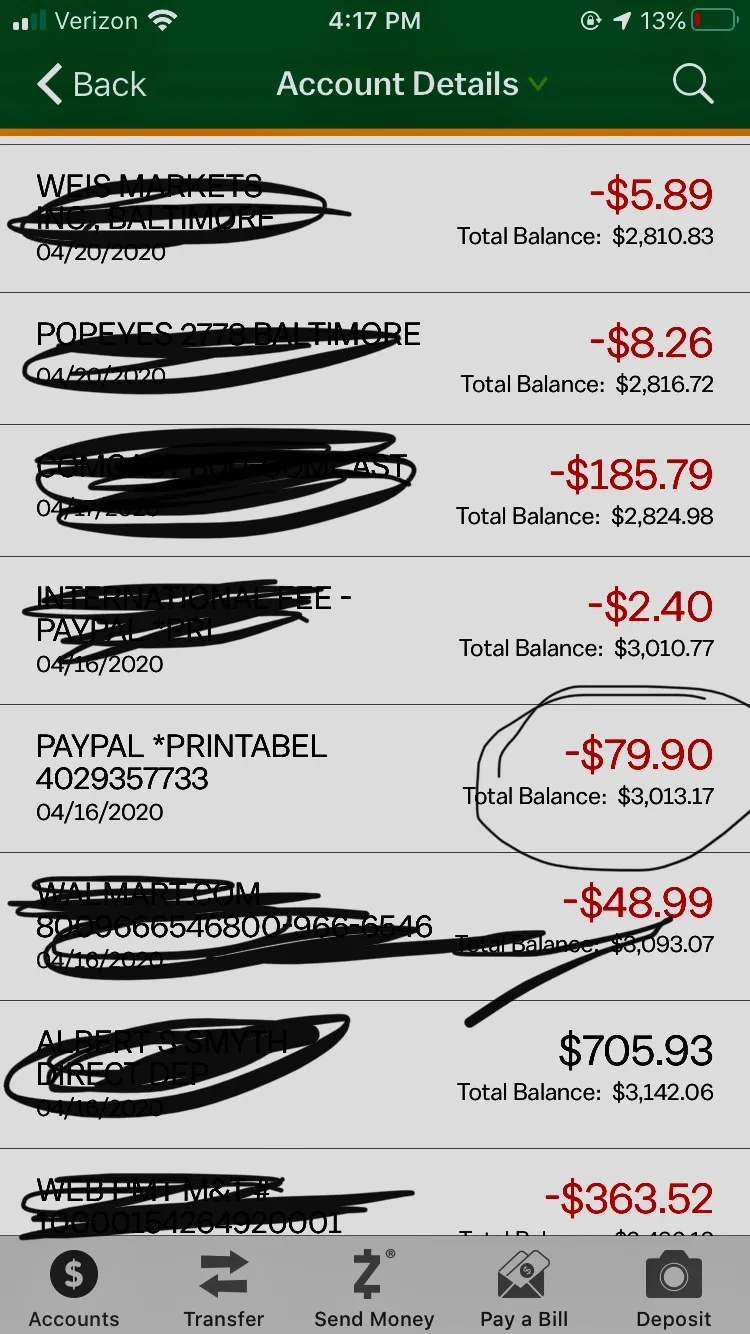Open the Send Money tab
Screen dimensions: 750x1334
(x=374, y=1288)
